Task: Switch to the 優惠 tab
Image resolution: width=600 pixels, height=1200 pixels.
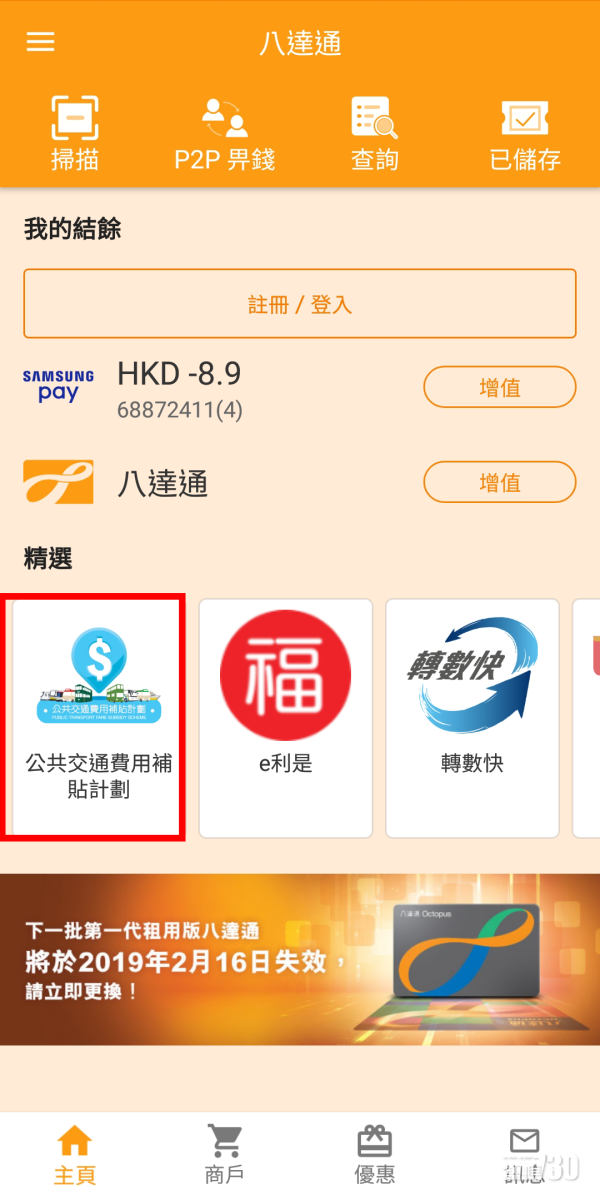Action: [x=375, y=1155]
